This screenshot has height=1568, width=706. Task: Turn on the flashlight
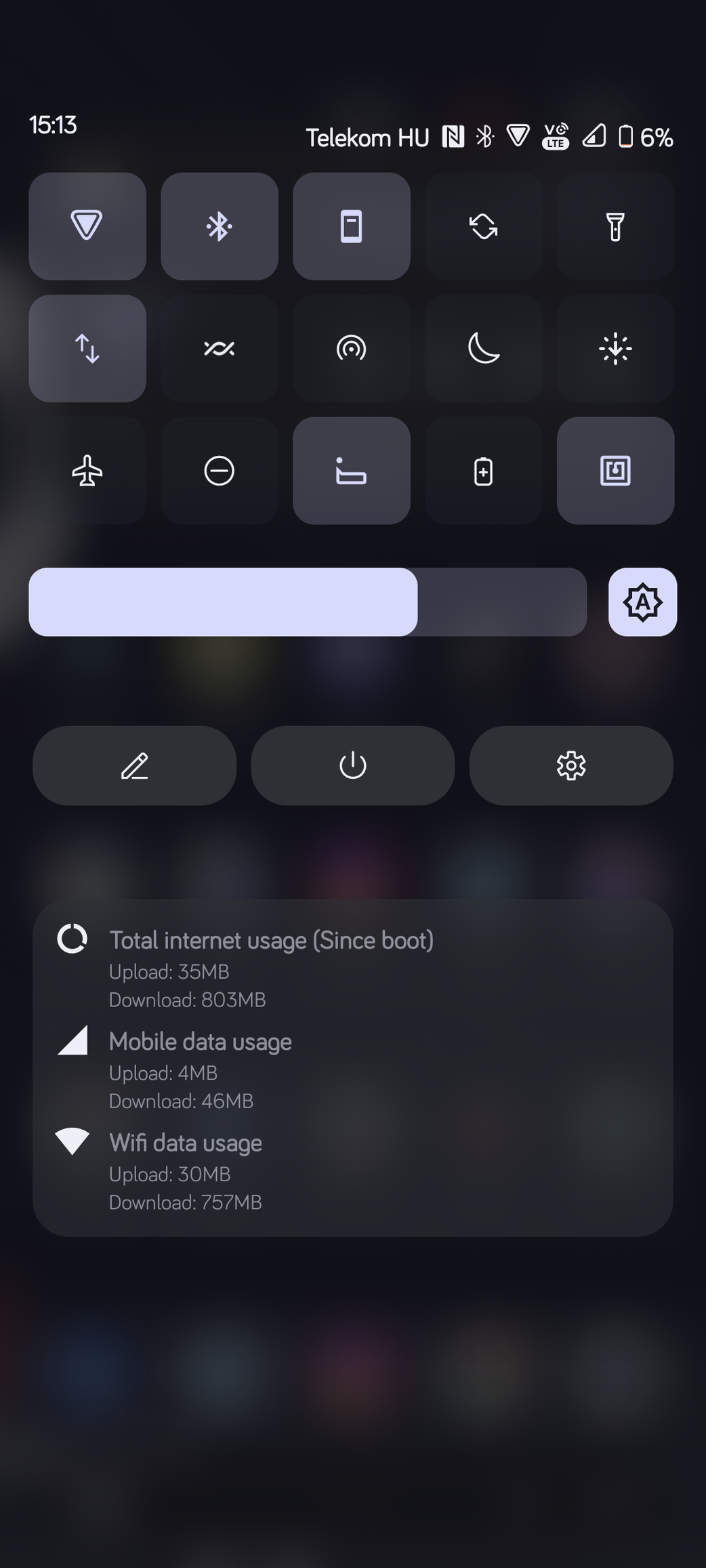[x=616, y=226]
